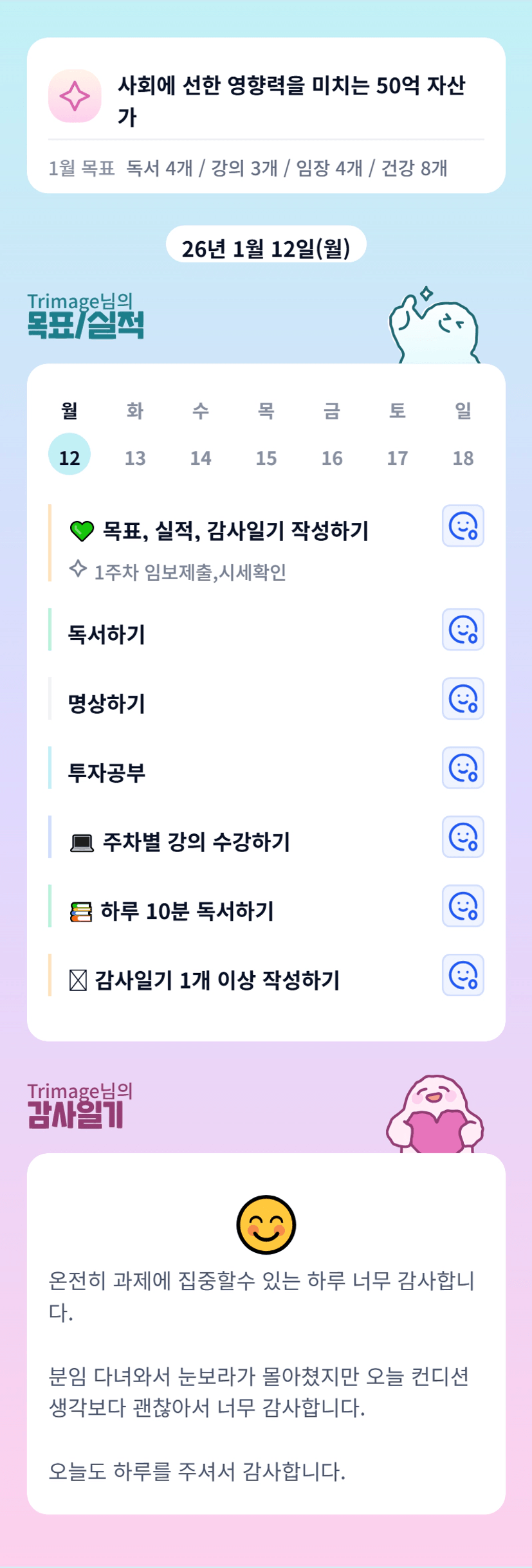Tap the face icon beside 명상하기
Viewport: 532px width, 1568px height.
(463, 698)
